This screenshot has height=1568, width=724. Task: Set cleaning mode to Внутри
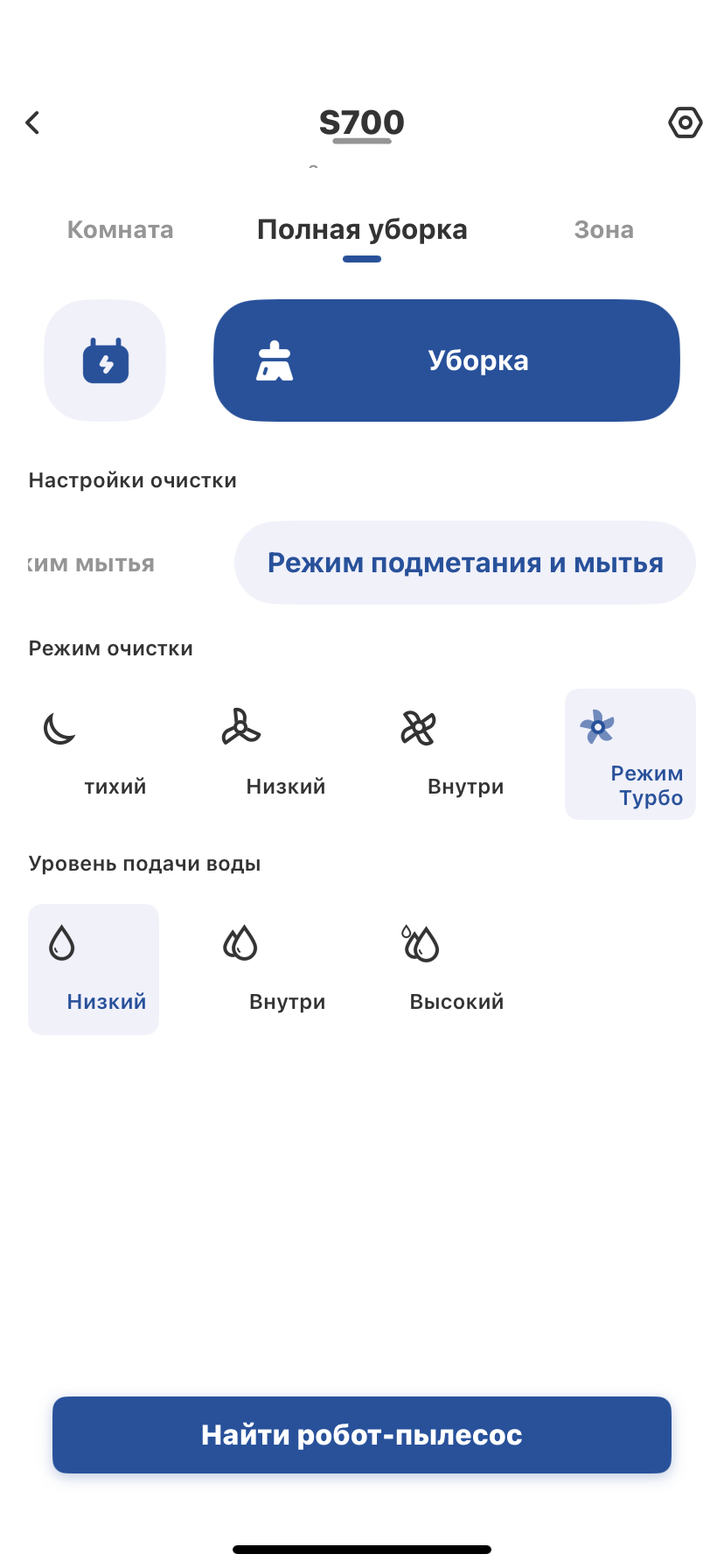coord(451,754)
